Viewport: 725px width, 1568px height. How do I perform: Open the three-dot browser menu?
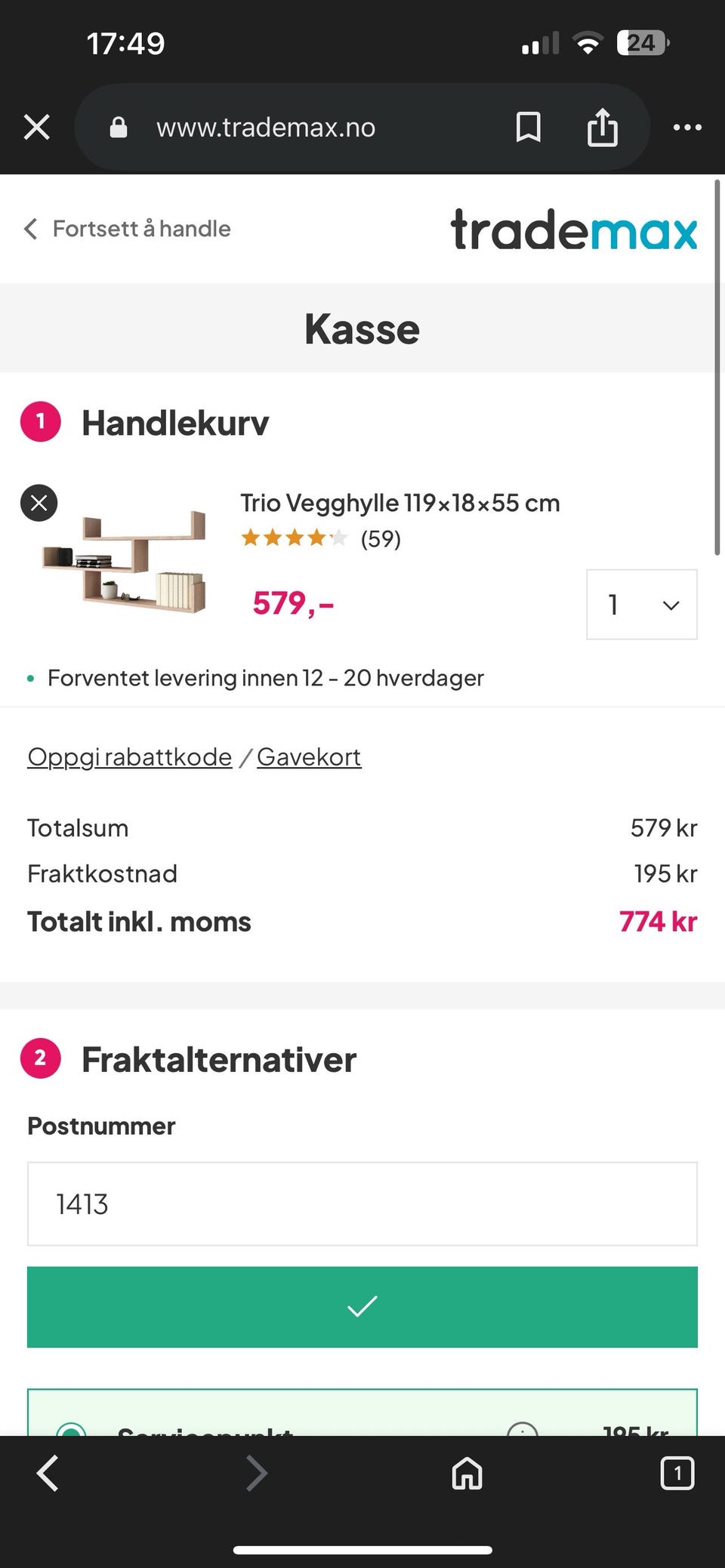tap(687, 127)
